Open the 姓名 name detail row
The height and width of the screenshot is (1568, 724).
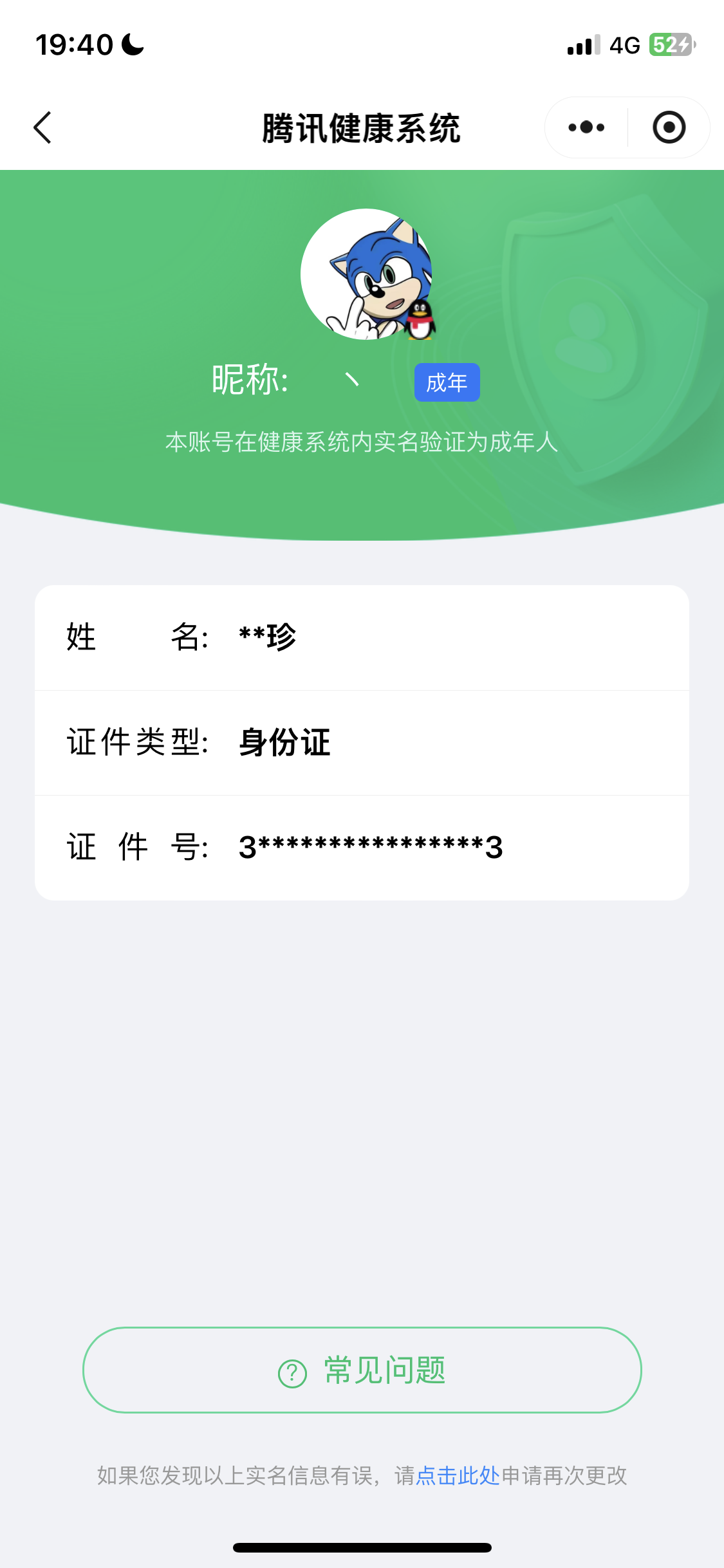362,638
